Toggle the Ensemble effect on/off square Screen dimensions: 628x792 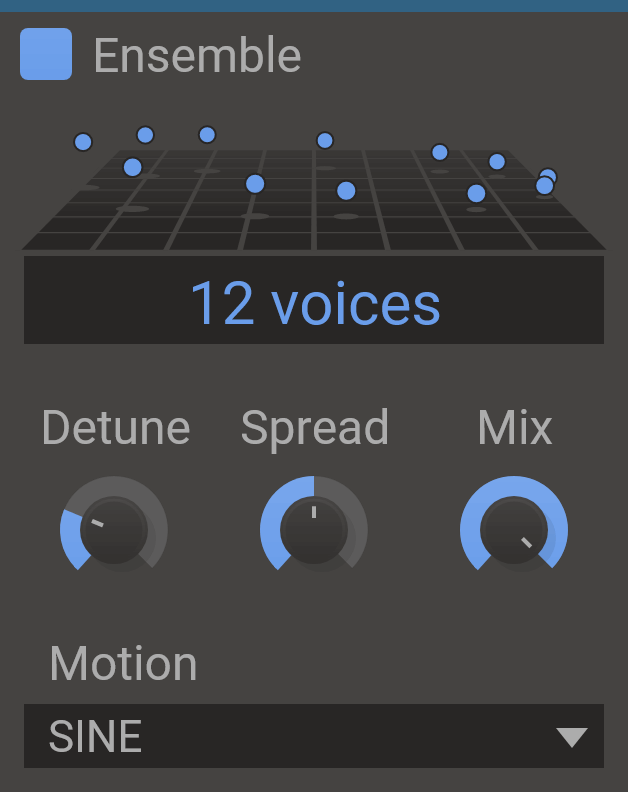point(46,54)
